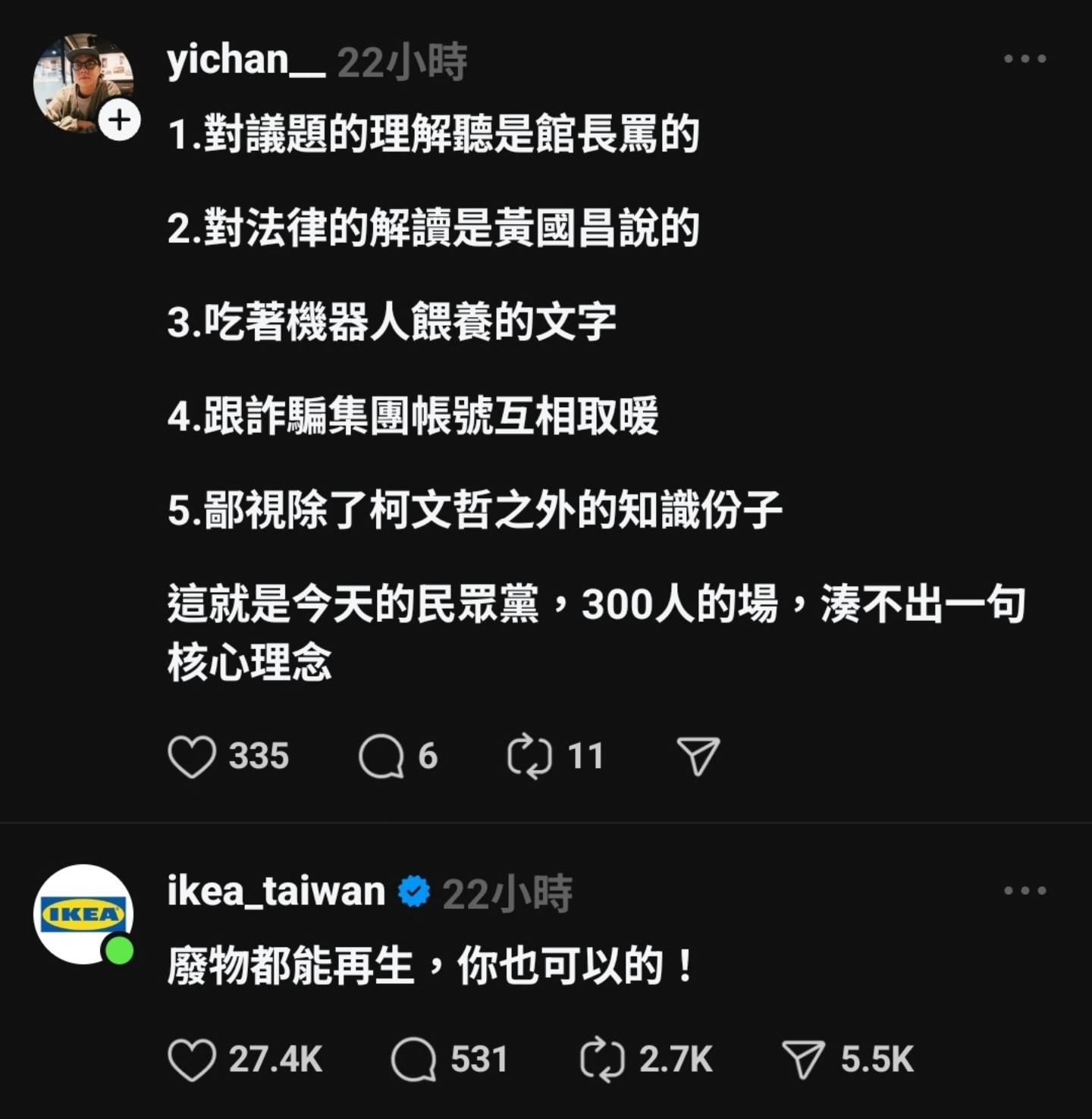
Task: Repost ikea_taiwan's reply
Action: (x=602, y=1060)
